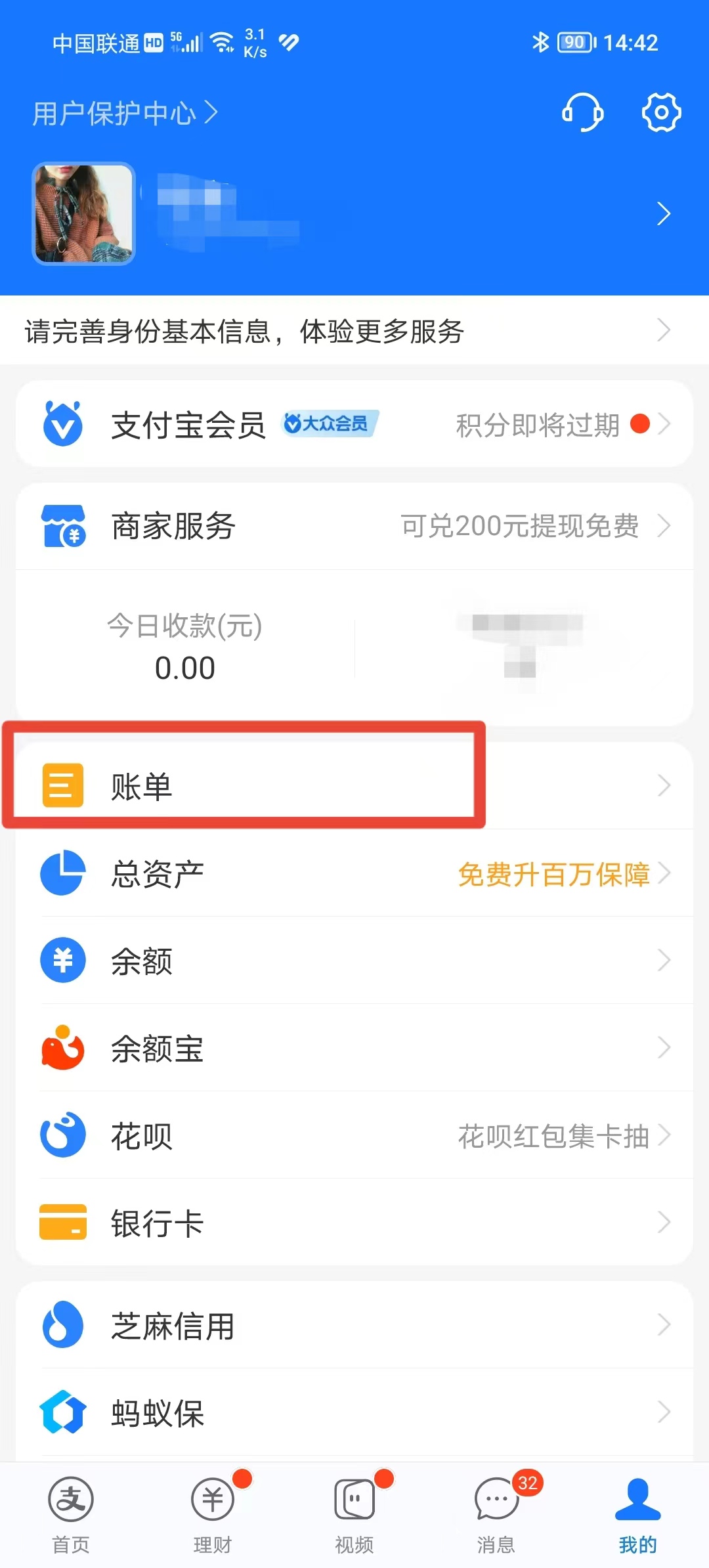This screenshot has width=709, height=1568.
Task: Open 银行卡 bank cards row
Action: pos(354,1223)
